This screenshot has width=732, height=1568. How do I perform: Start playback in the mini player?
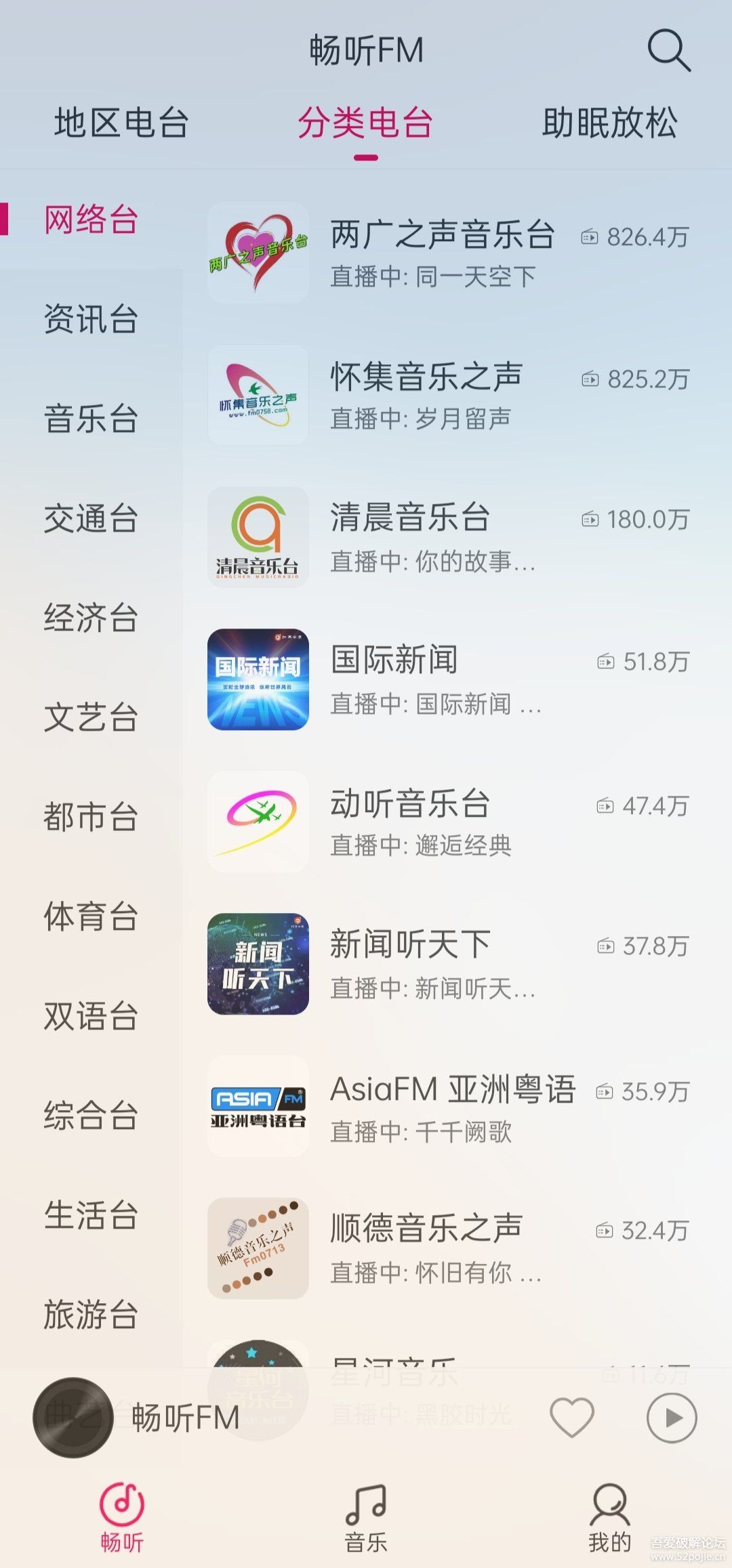click(672, 1417)
